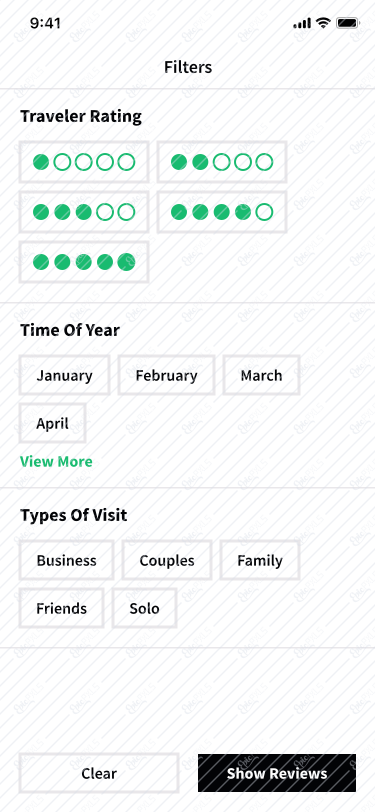The width and height of the screenshot is (375, 812).
Task: Filter reviews by January
Action: tap(64, 375)
